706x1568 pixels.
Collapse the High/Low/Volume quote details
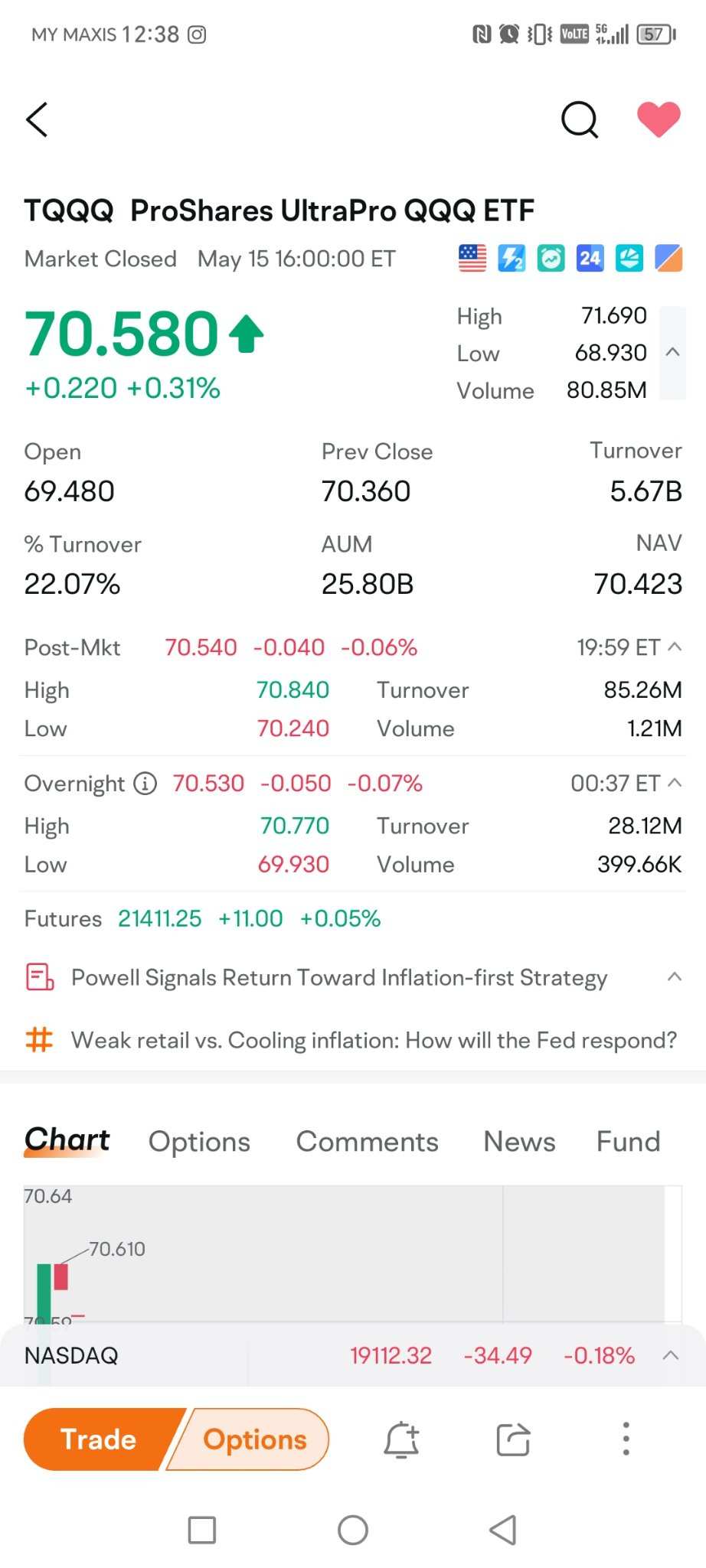(672, 353)
